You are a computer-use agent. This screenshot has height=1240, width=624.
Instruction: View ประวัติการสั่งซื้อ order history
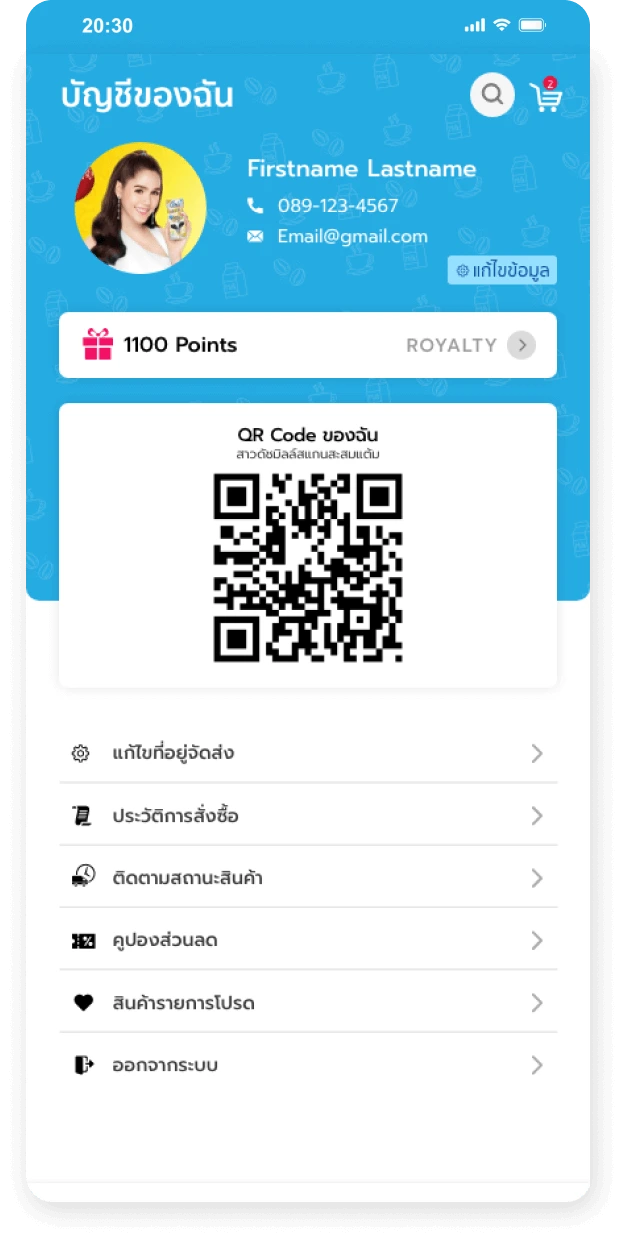pyautogui.click(x=308, y=816)
